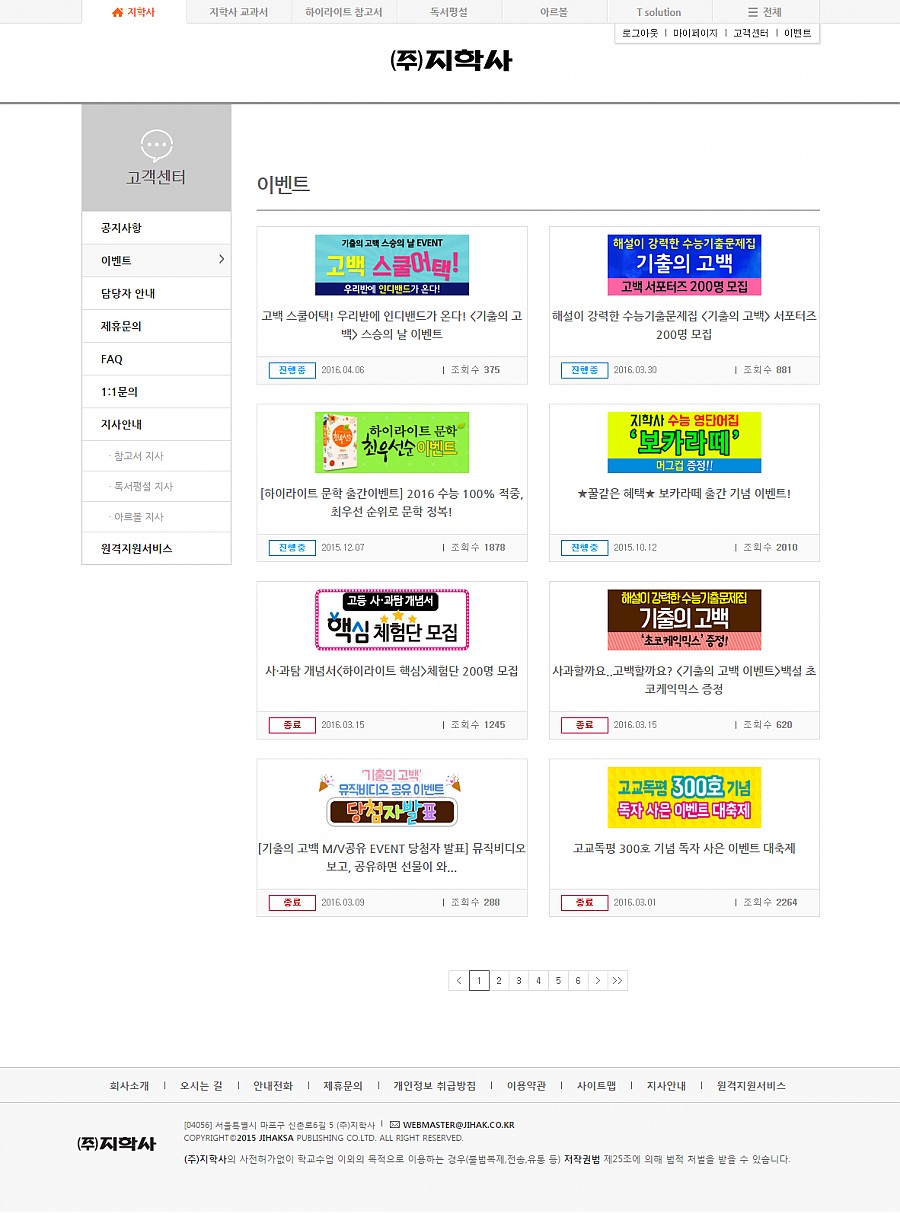Open the 지학사 교과서 top tab
This screenshot has width=900, height=1214.
point(238,12)
